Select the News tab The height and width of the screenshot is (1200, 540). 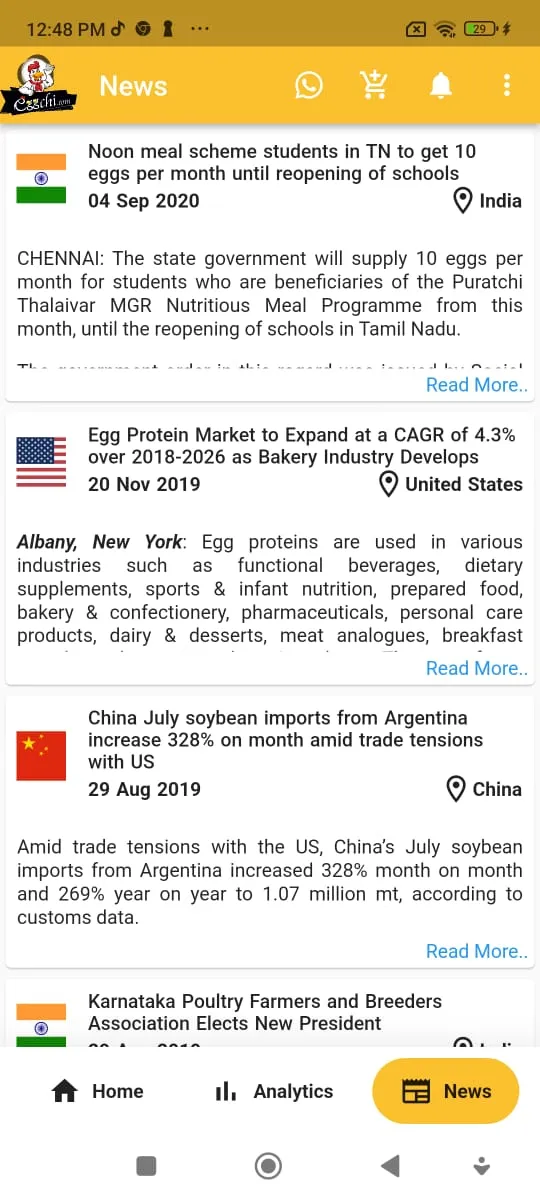click(446, 1091)
